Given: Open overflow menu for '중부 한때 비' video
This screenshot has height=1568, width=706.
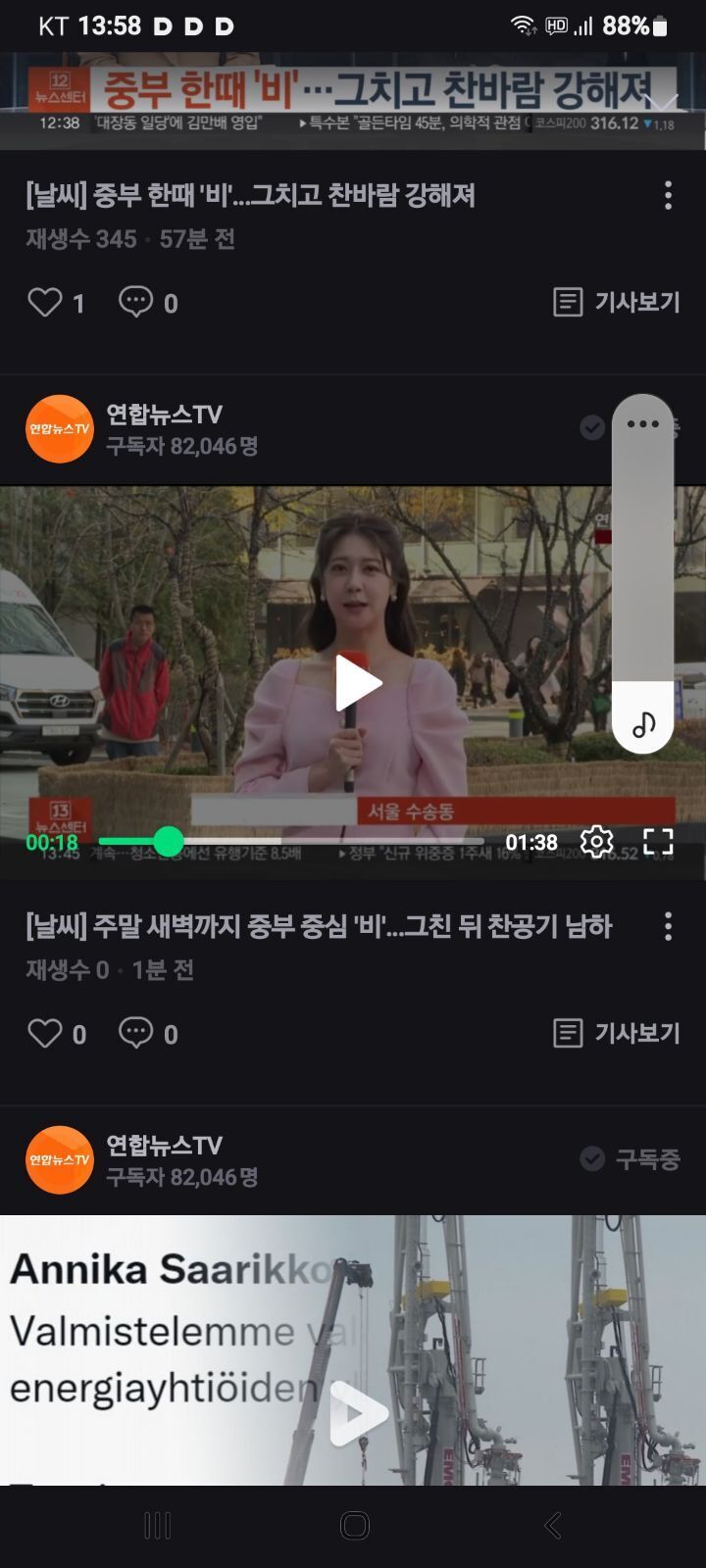Looking at the screenshot, I should tap(668, 195).
